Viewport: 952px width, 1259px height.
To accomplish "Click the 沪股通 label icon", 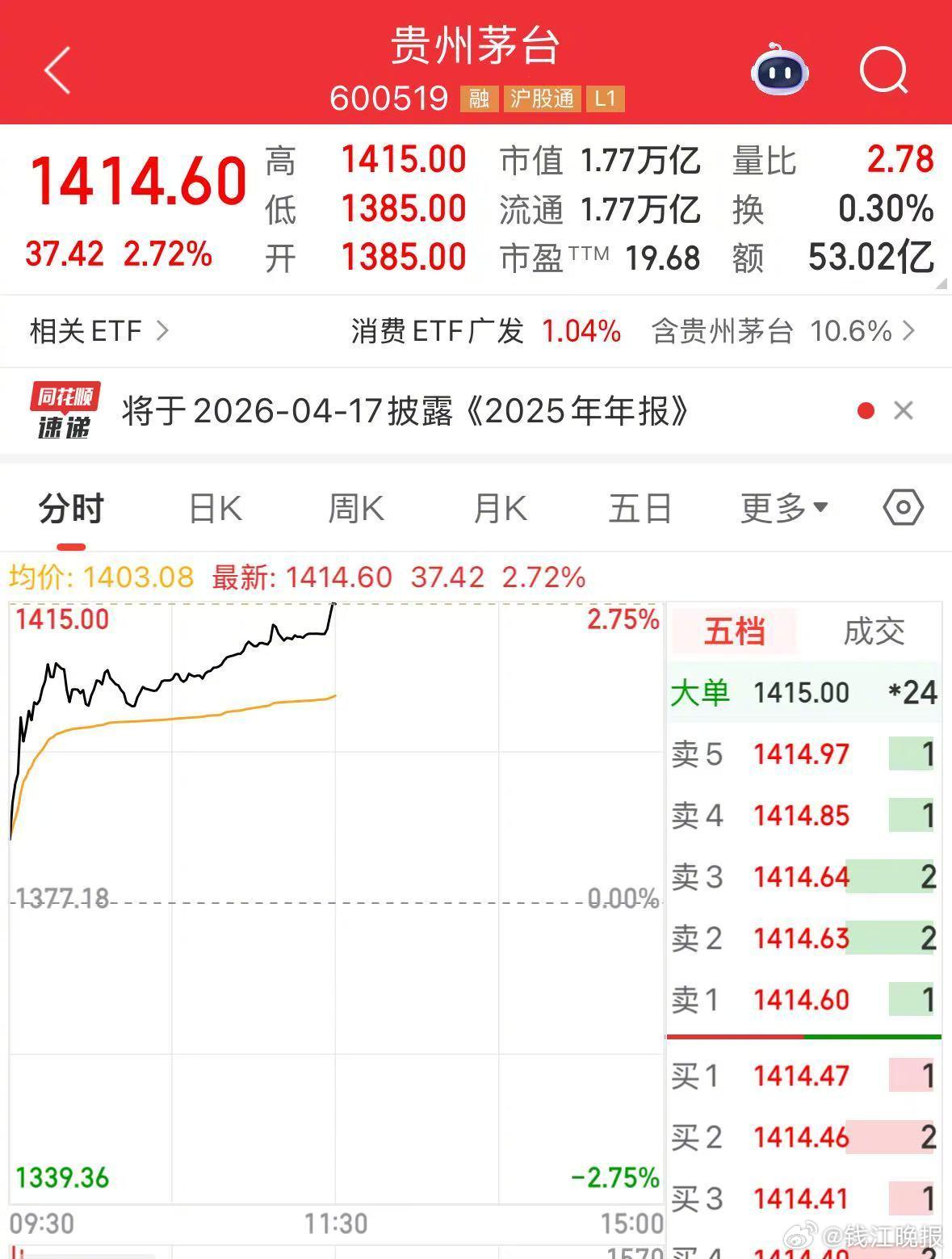I will tap(541, 99).
